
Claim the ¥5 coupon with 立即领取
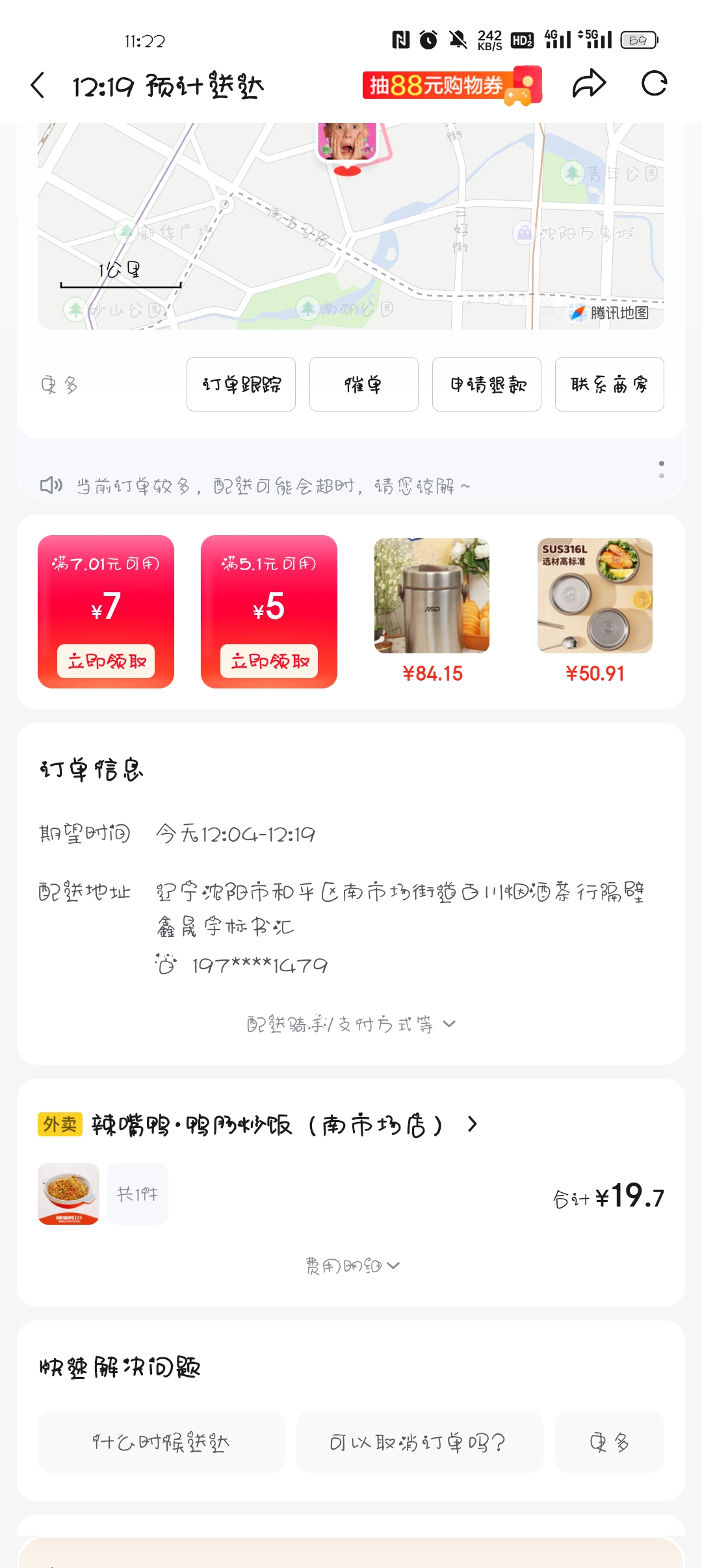coord(269,661)
